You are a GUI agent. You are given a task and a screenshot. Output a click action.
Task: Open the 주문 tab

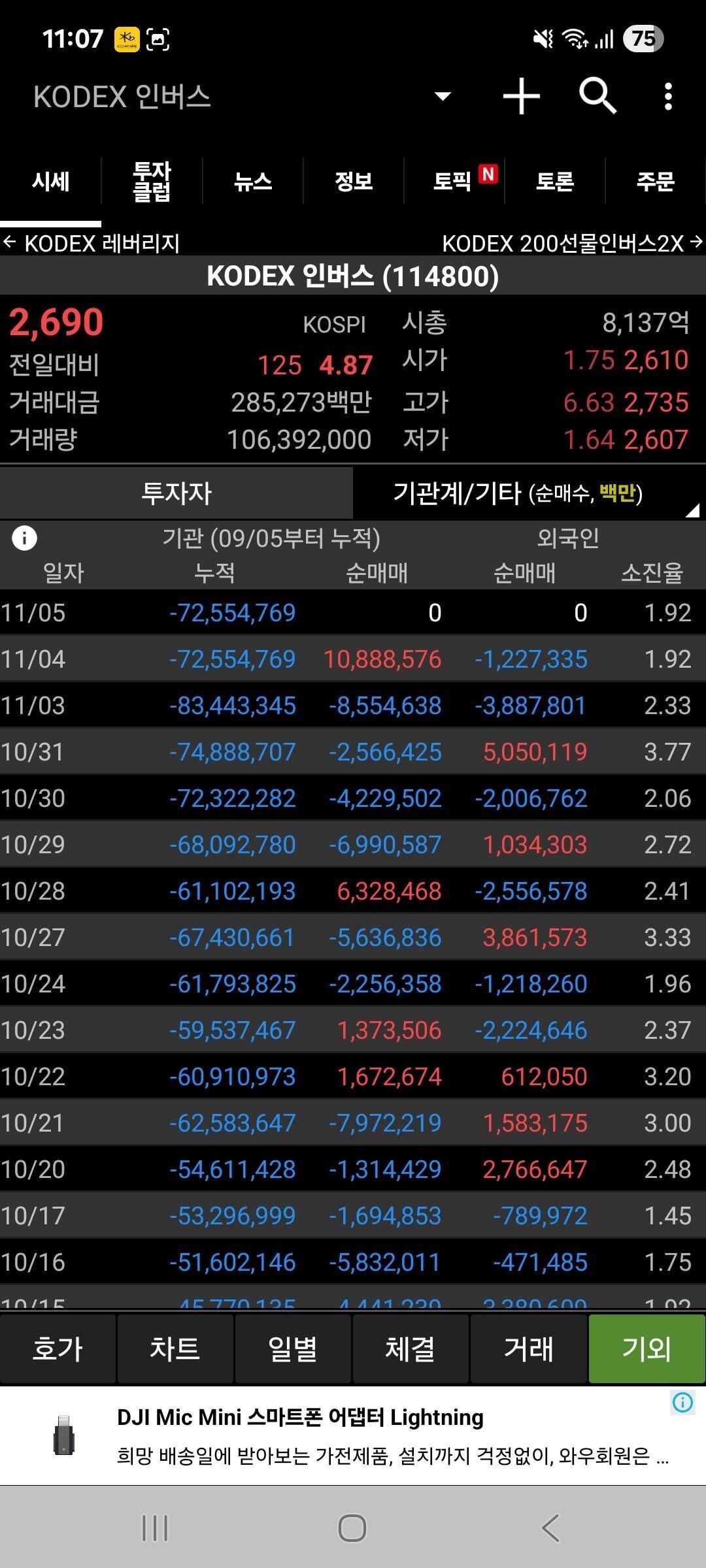656,182
